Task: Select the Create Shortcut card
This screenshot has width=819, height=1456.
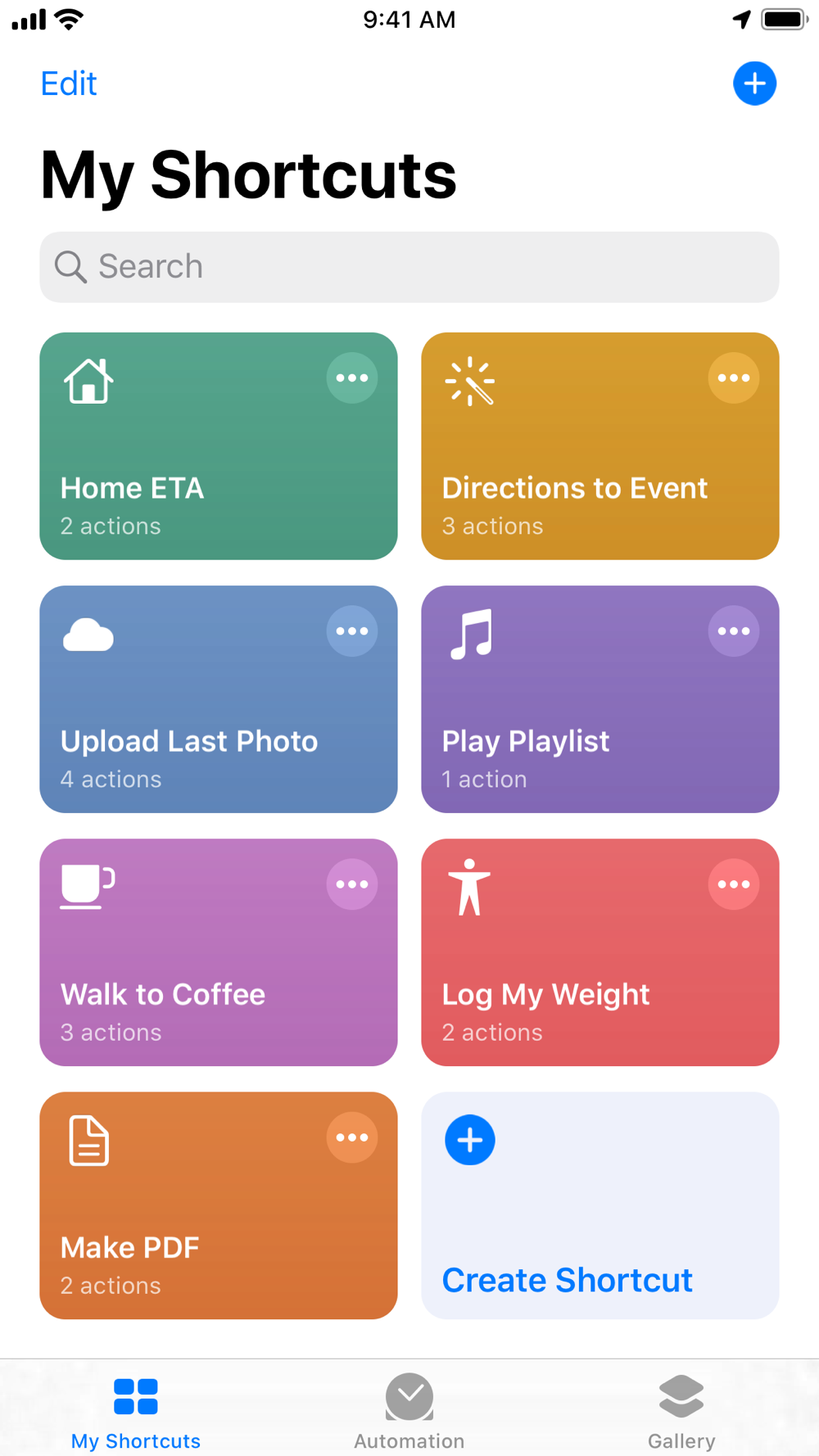Action: pos(600,1205)
